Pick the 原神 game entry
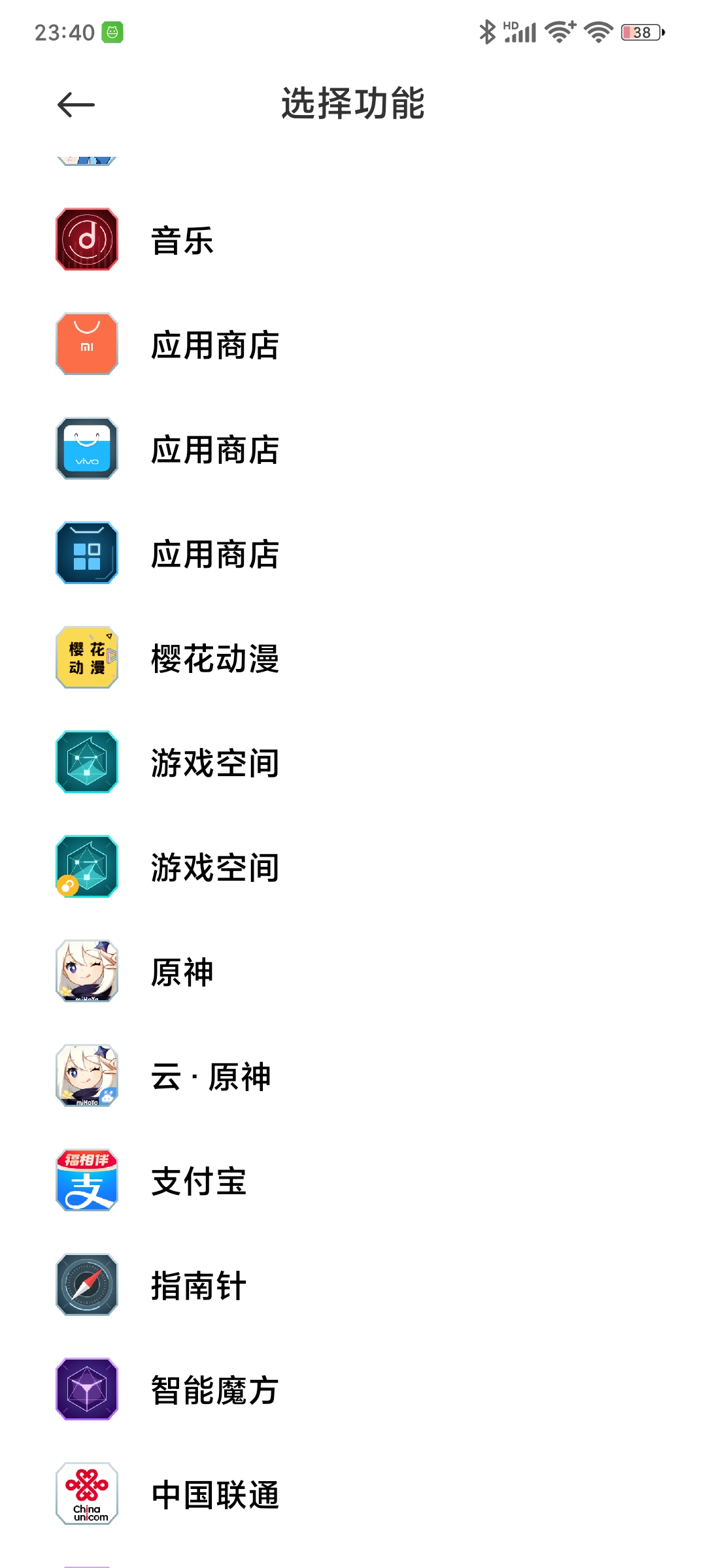Image resolution: width=706 pixels, height=1568 pixels. tap(183, 972)
